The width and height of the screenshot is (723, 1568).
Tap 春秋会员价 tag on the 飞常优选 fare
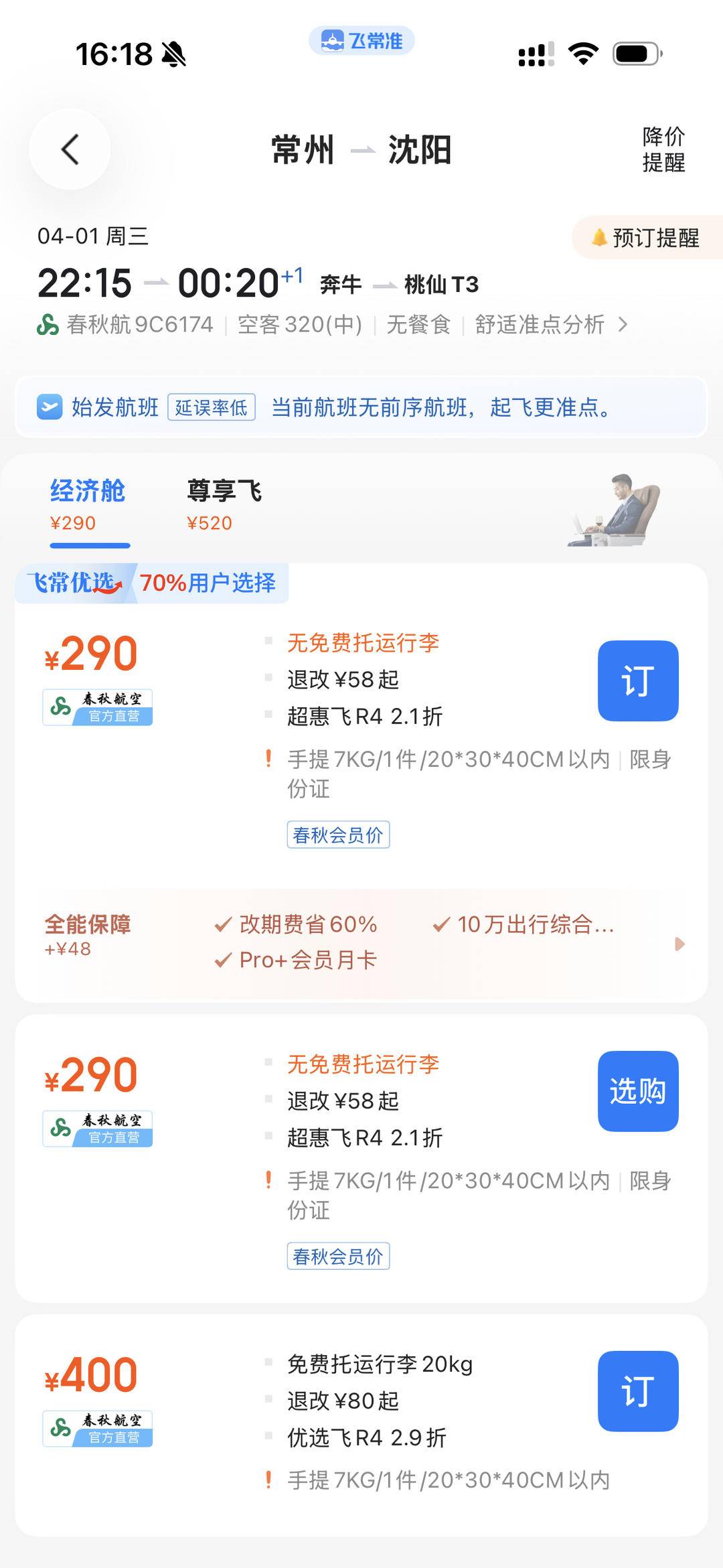338,835
